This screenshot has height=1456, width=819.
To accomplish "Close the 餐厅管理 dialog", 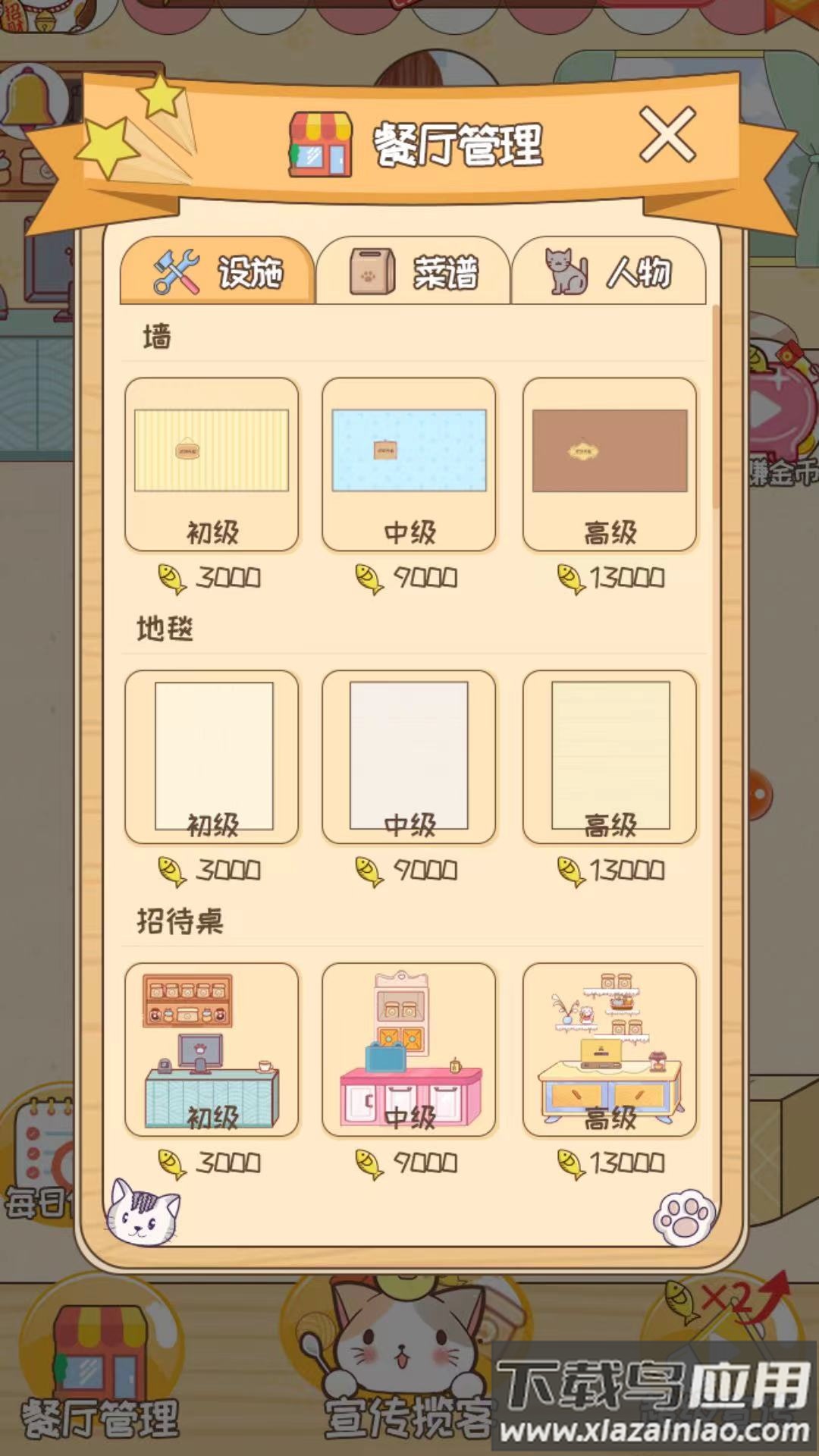I will point(667,134).
